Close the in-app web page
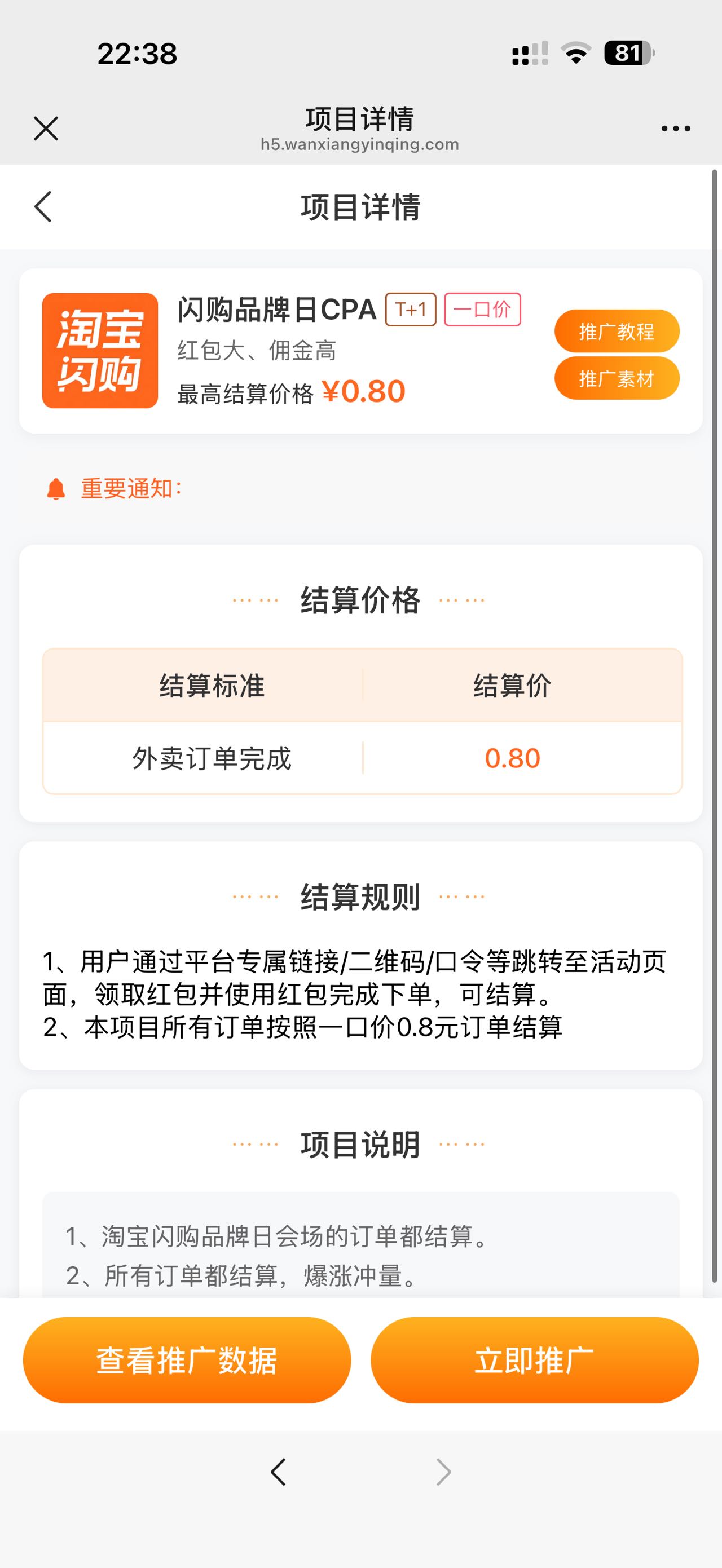The height and width of the screenshot is (1568, 722). [46, 129]
